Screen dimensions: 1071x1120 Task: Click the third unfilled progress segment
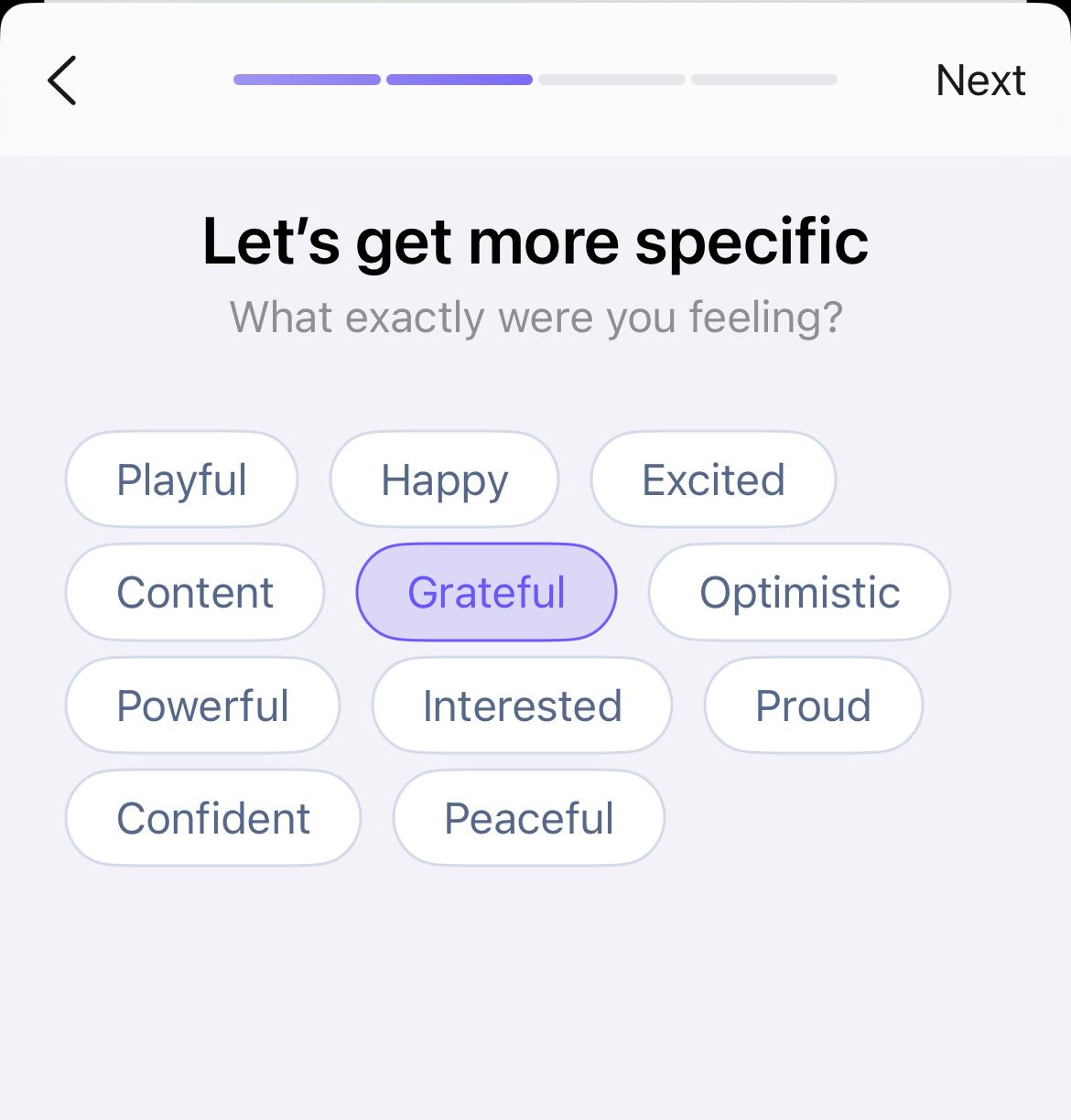coord(611,80)
